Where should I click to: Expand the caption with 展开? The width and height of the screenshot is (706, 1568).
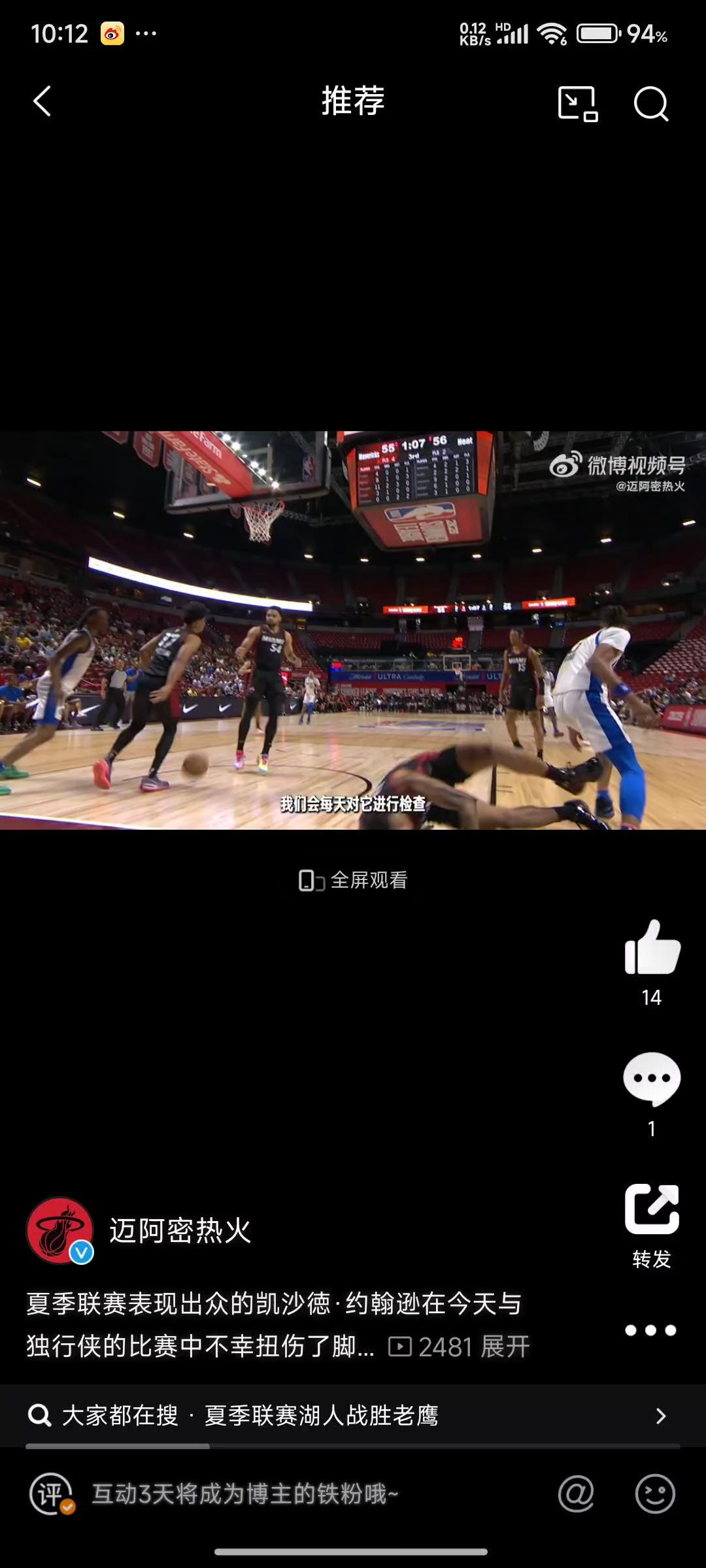(x=505, y=1347)
